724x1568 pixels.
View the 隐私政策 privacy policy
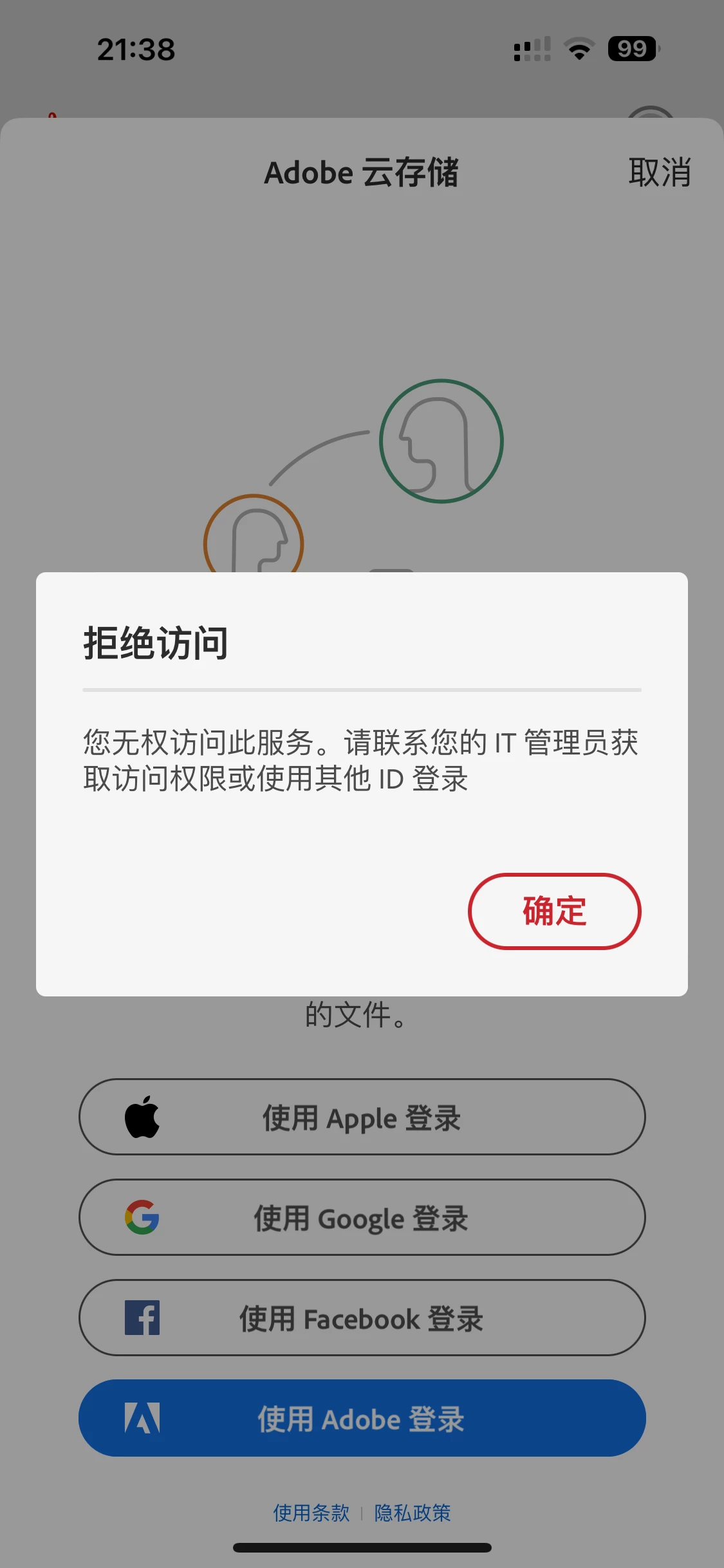click(413, 1513)
